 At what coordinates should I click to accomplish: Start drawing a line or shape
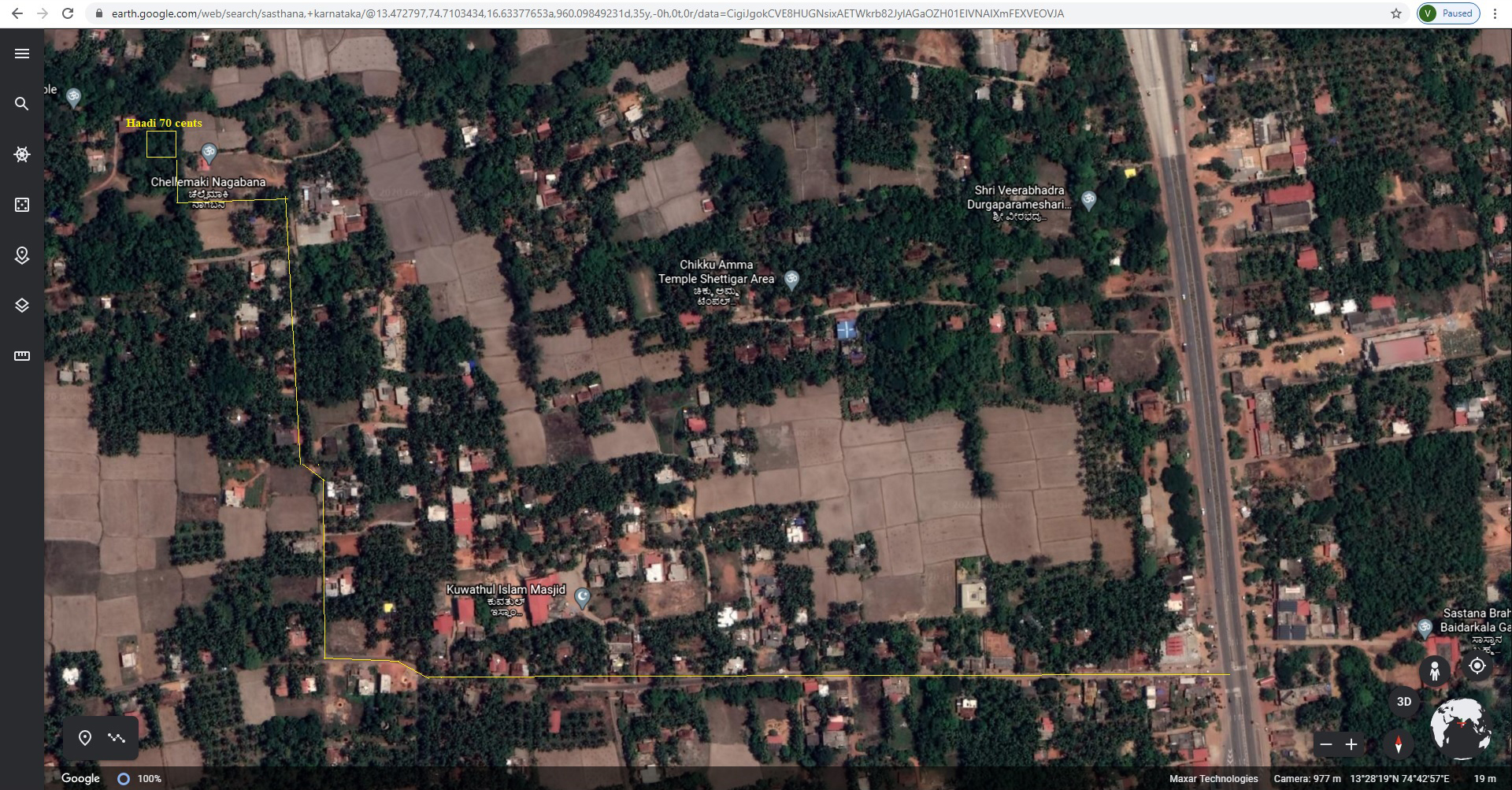point(117,738)
